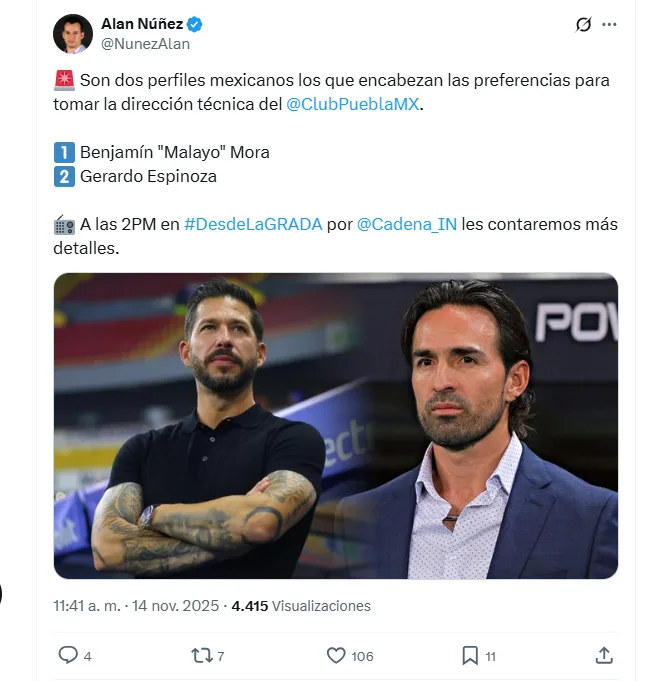View the attached photo of the two coaches

pyautogui.click(x=335, y=426)
